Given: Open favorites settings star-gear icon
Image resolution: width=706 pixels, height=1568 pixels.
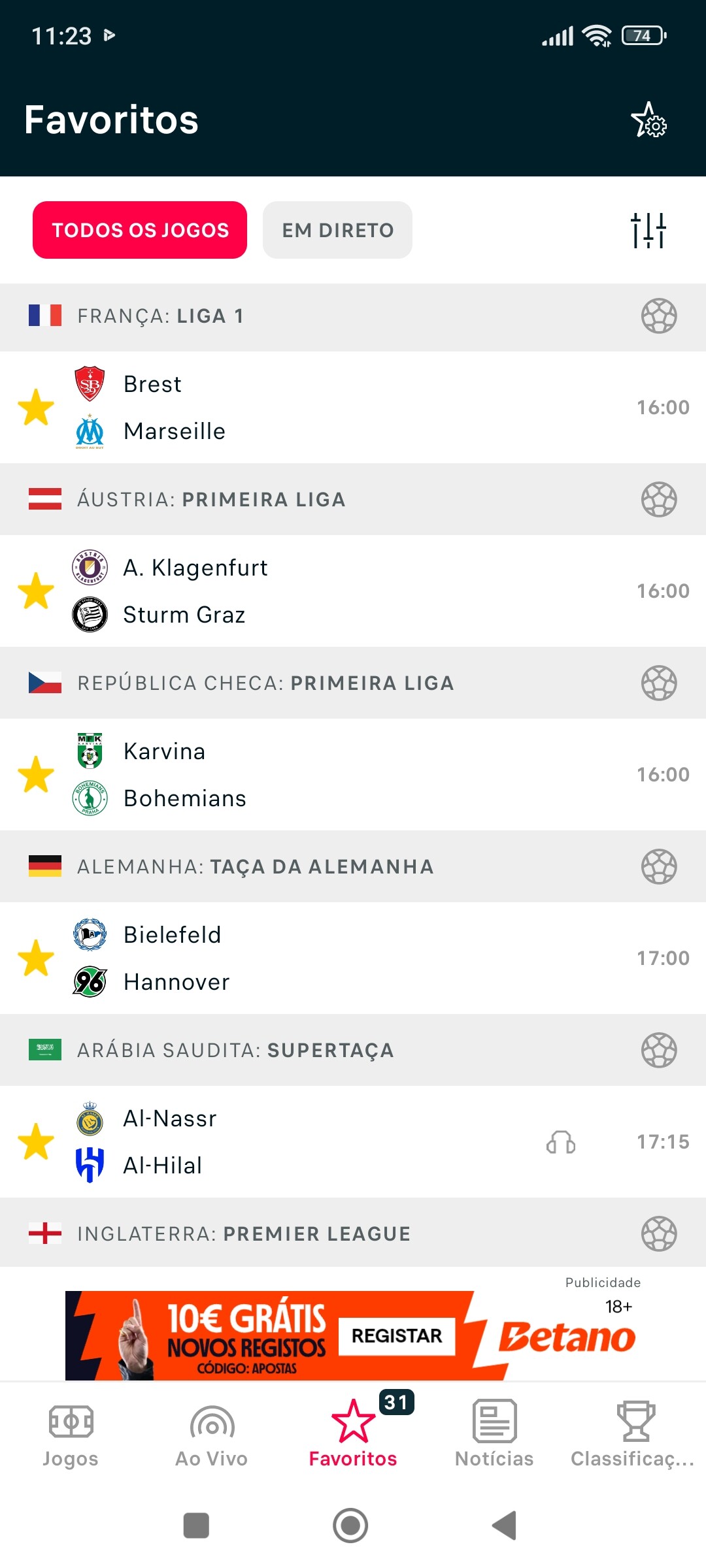Looking at the screenshot, I should click(648, 120).
